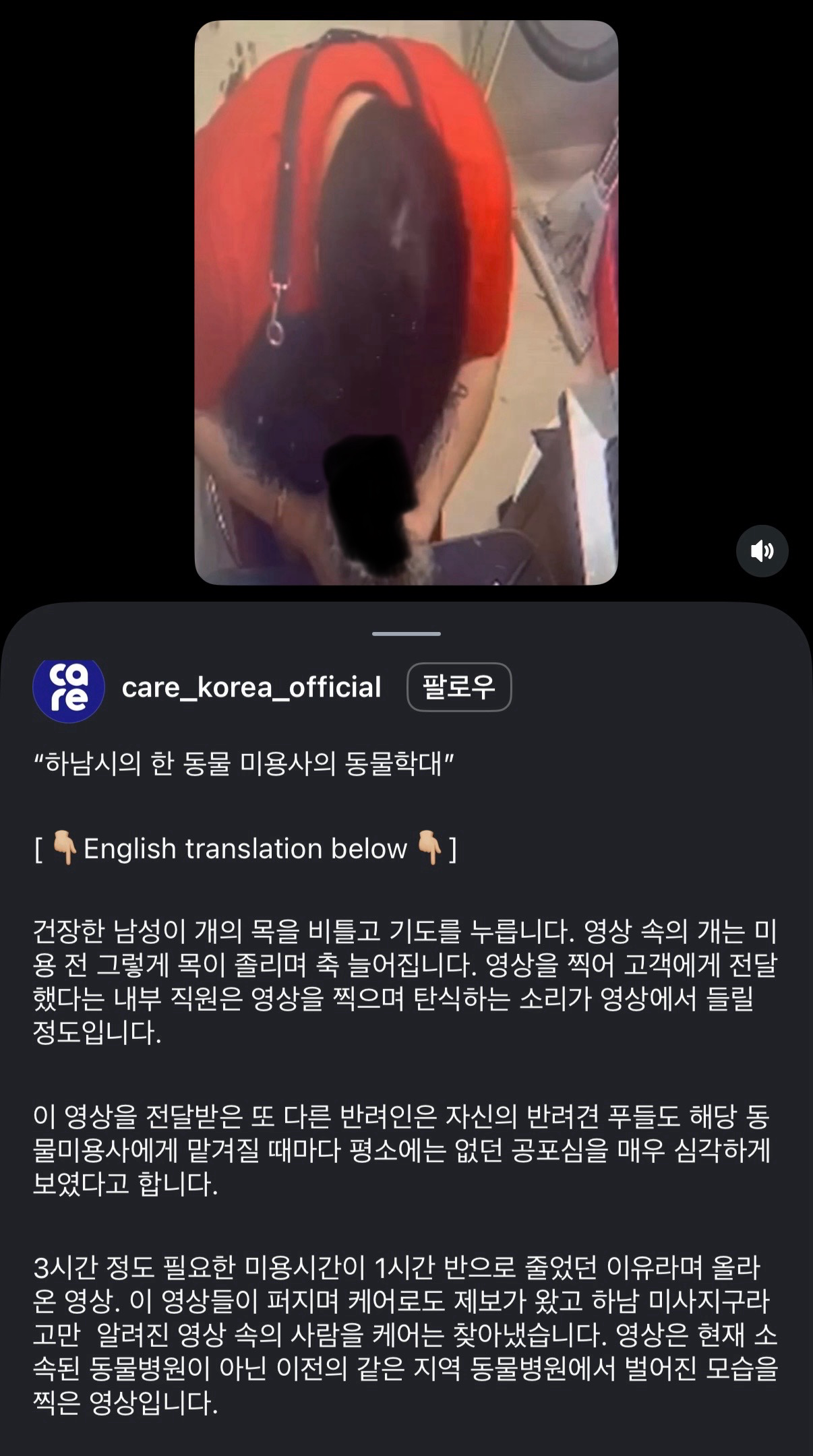813x1456 pixels.
Task: Tap the video to pause it
Action: pos(406,303)
